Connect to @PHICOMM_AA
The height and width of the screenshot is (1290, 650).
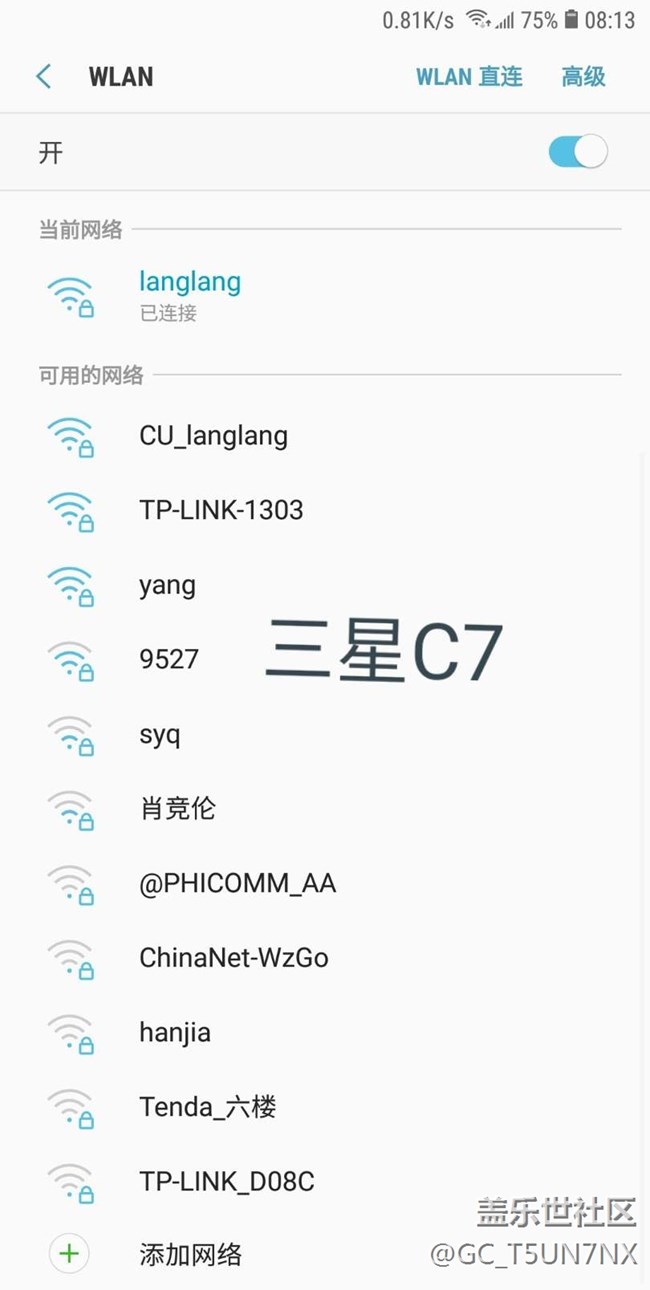325,883
